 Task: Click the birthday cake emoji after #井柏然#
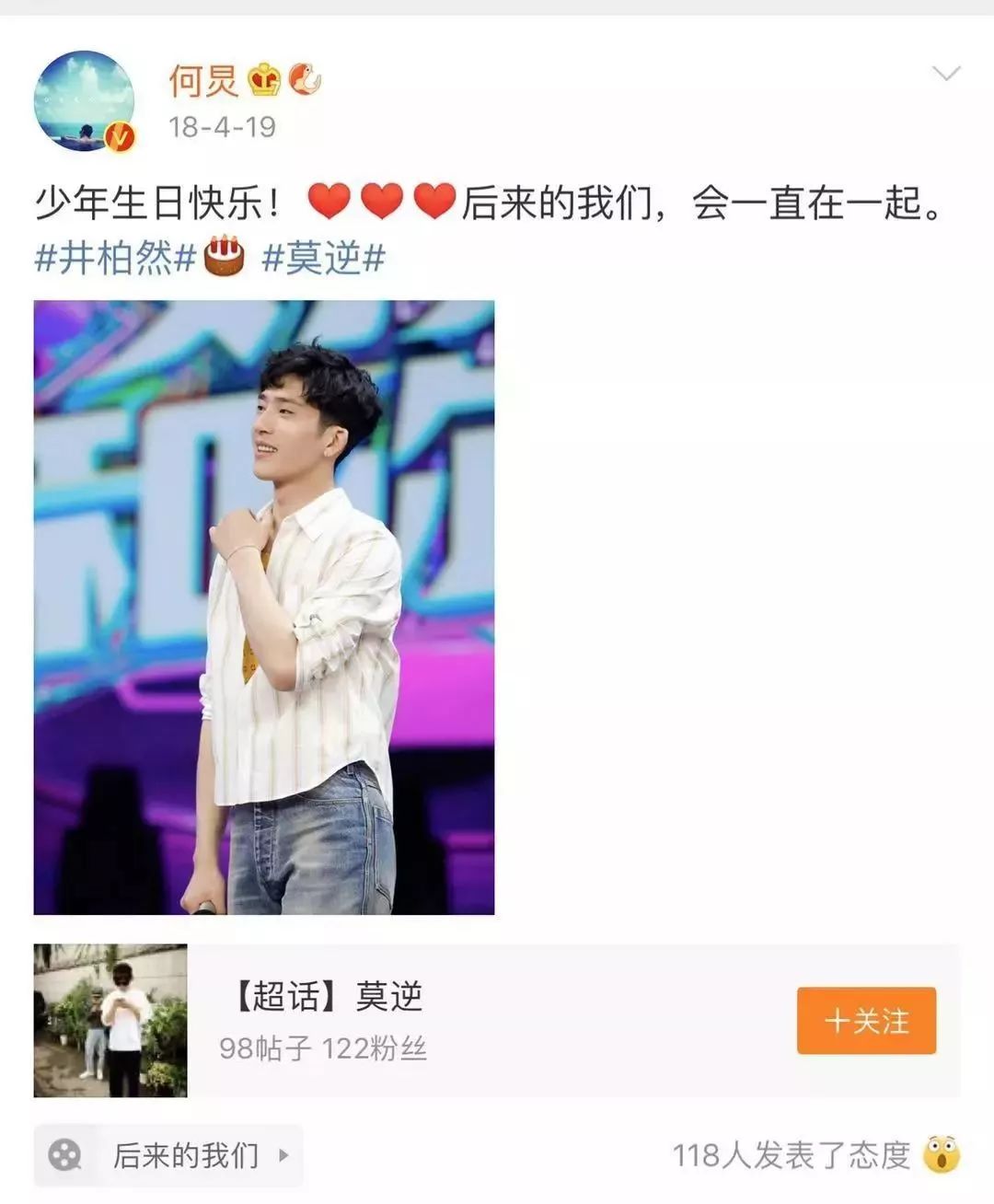(224, 259)
